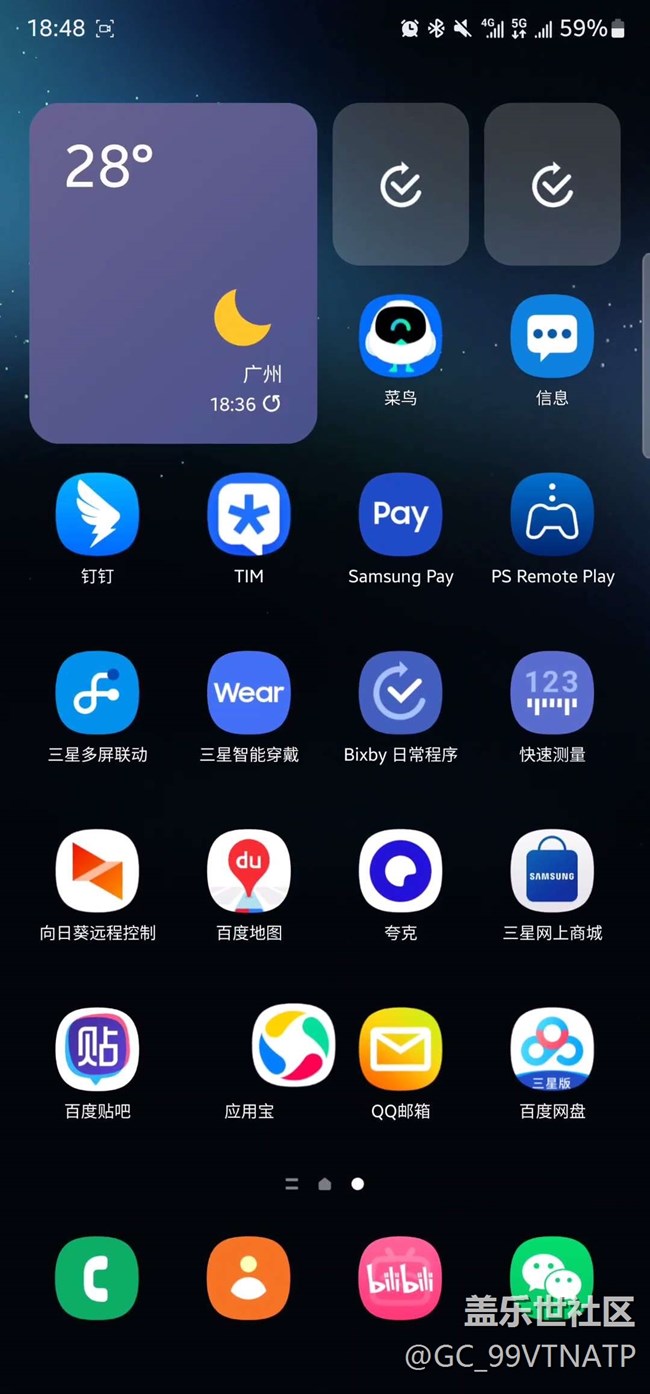
Task: Launch 百度网盘
Action: pos(552,1048)
